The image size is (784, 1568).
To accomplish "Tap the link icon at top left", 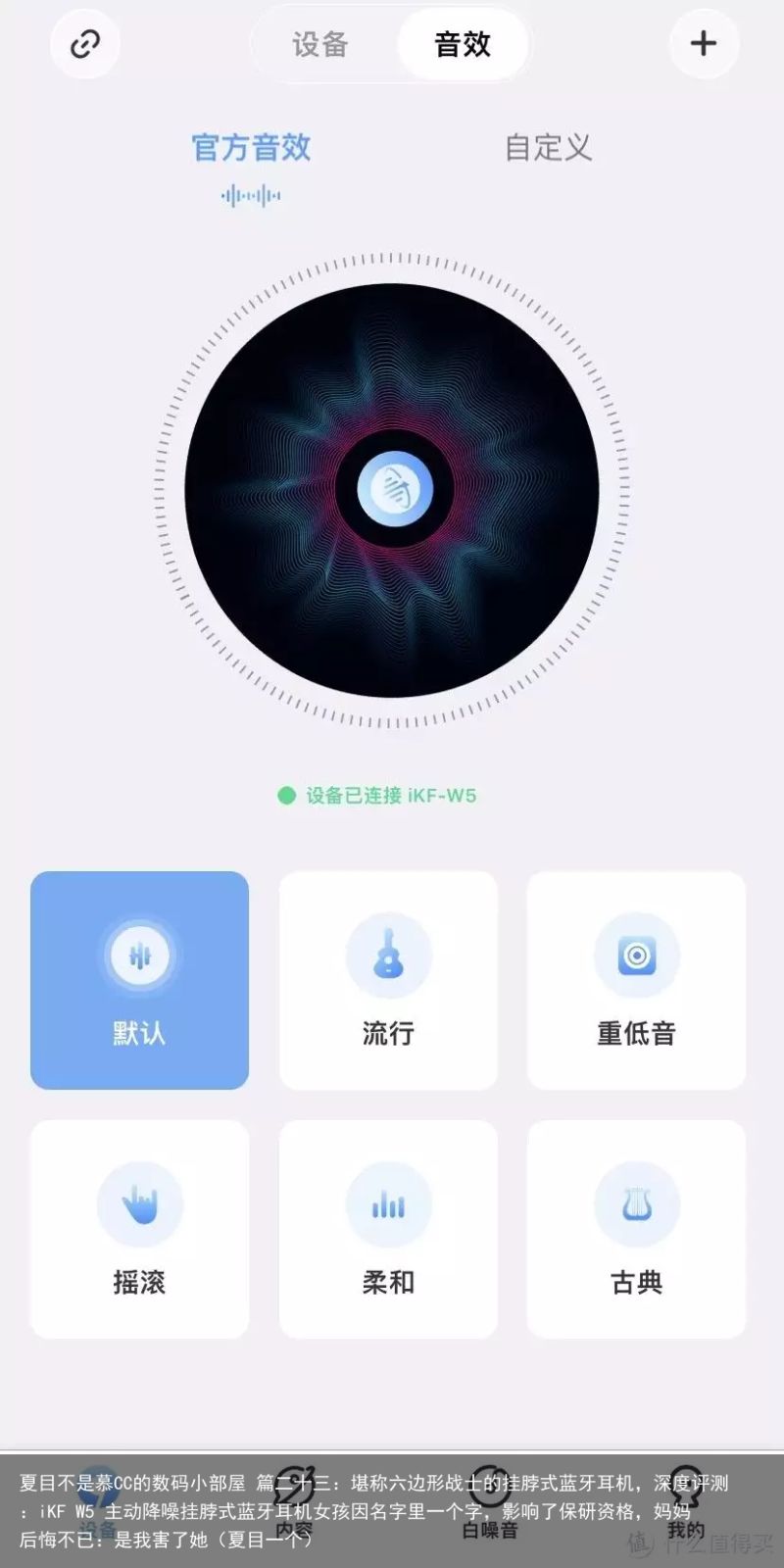I will 85,44.
